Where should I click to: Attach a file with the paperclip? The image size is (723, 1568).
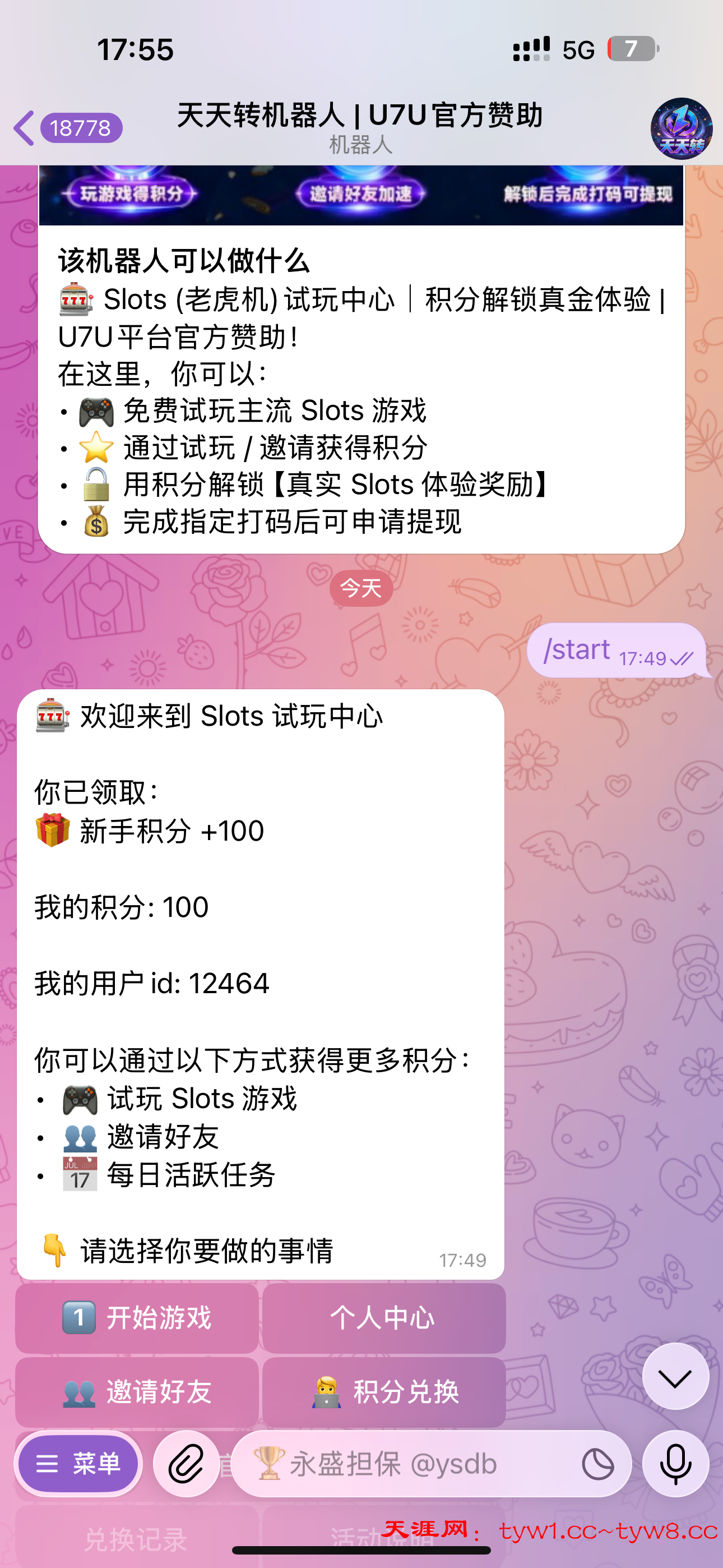pyautogui.click(x=186, y=1464)
